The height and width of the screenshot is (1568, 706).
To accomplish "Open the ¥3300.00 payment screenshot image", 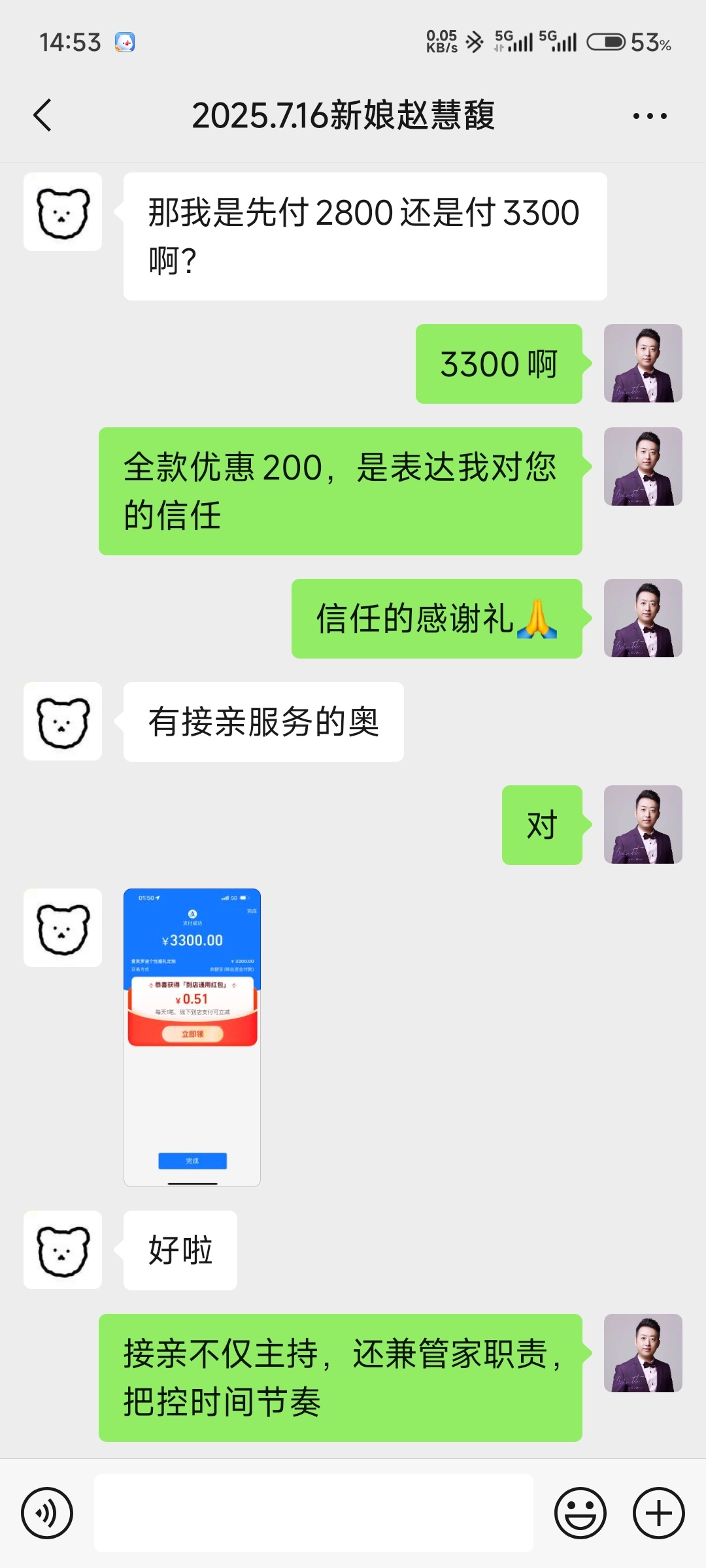I will pos(192,1037).
